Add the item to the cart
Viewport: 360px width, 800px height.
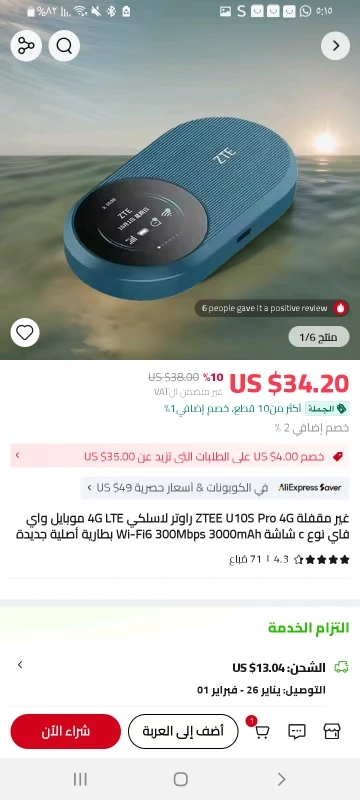click(183, 731)
